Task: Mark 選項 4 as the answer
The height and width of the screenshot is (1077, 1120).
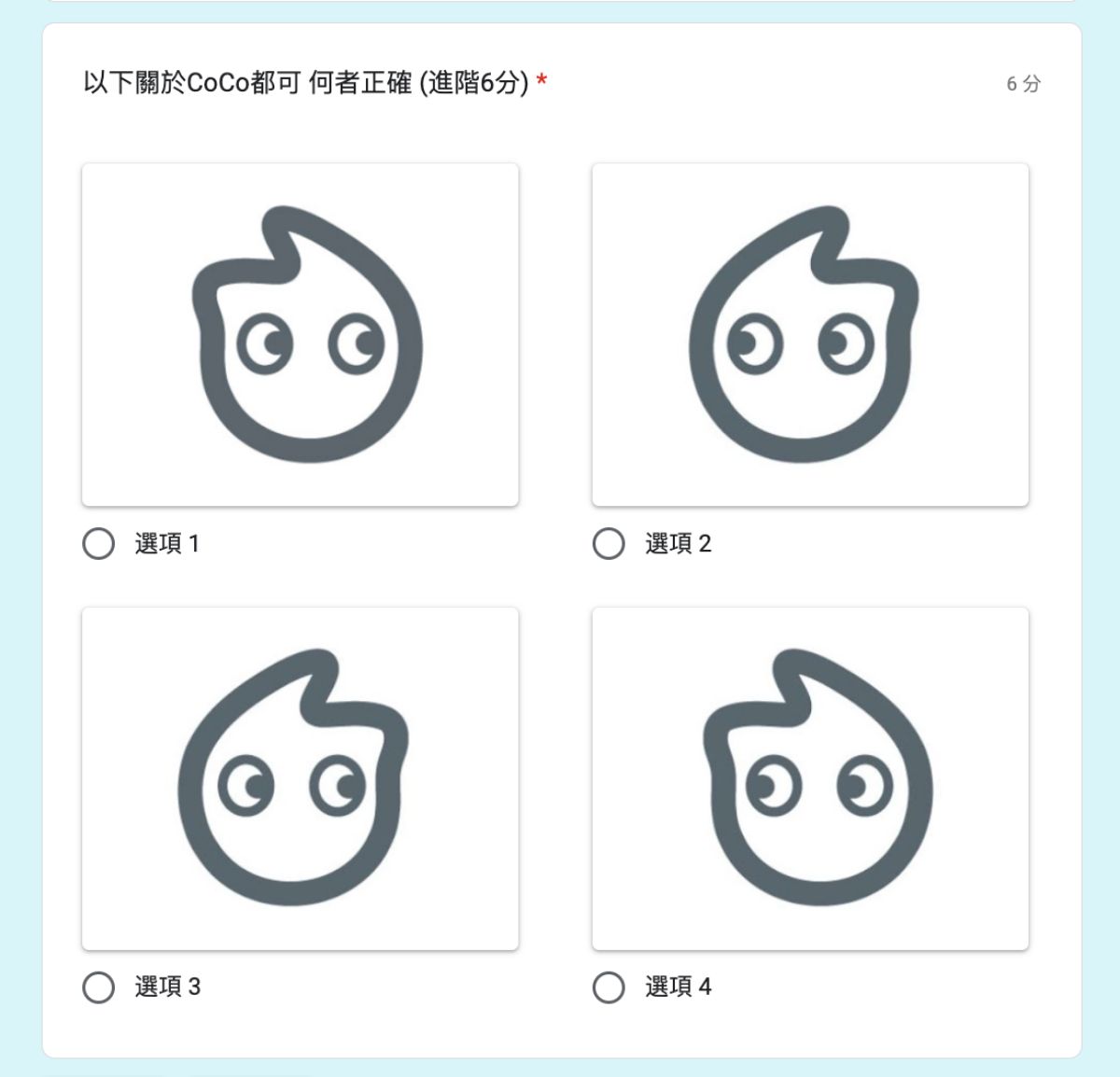Action: tap(609, 986)
